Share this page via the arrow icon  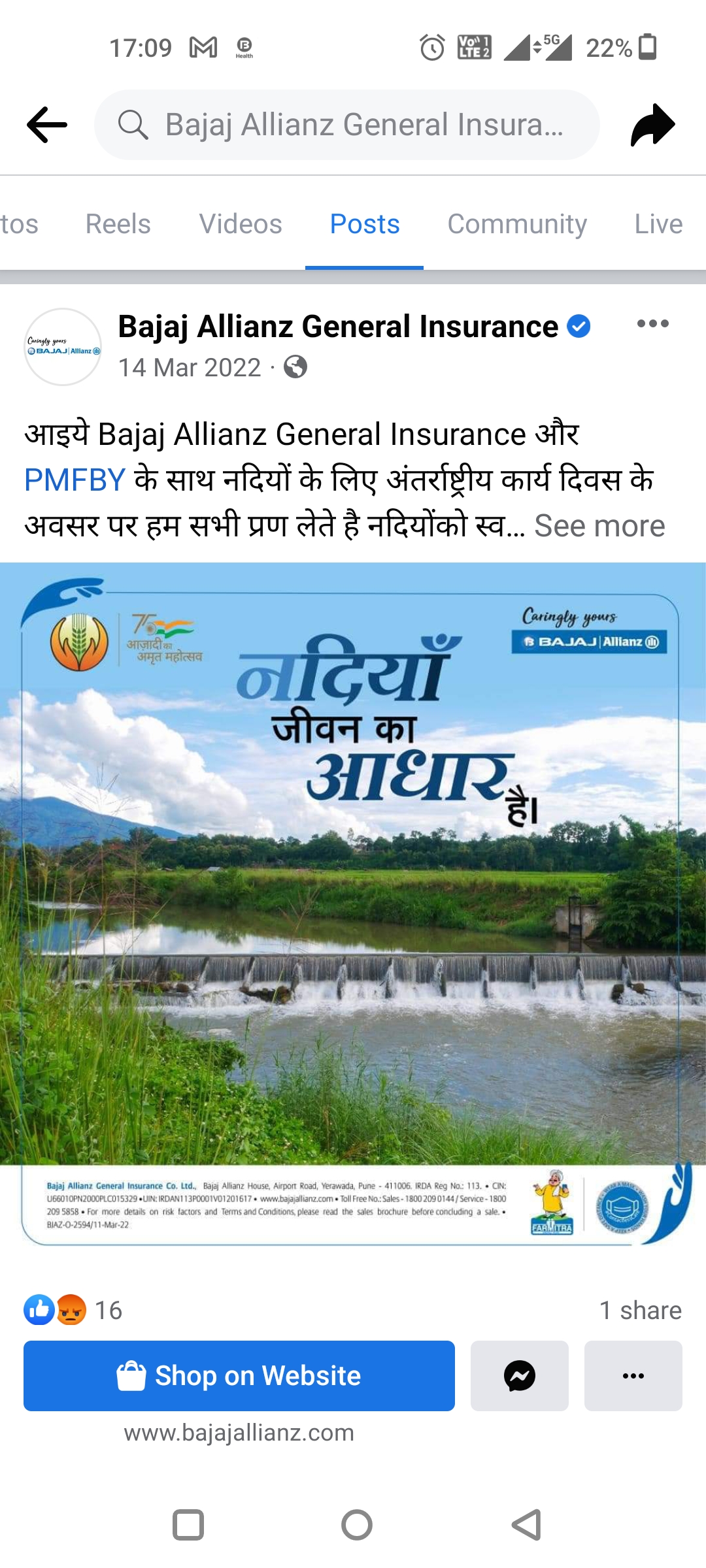tap(652, 124)
